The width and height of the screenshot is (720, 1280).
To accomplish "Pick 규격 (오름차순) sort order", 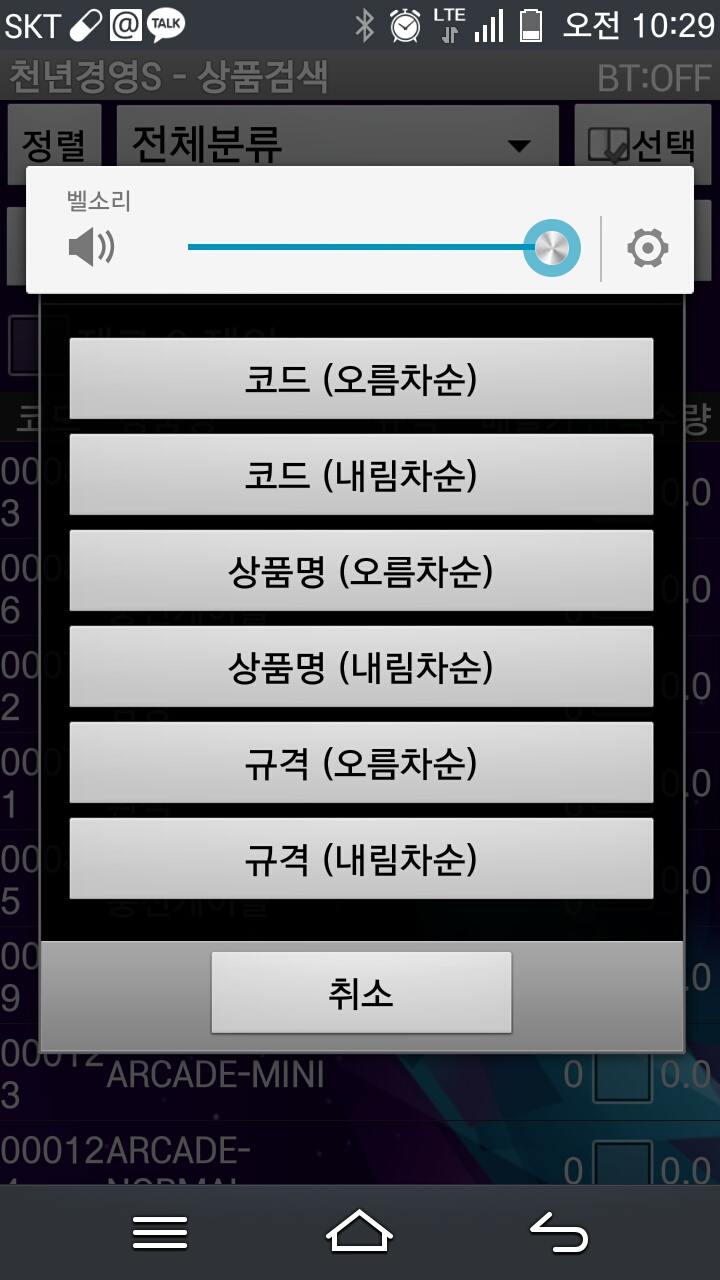I will click(x=361, y=762).
